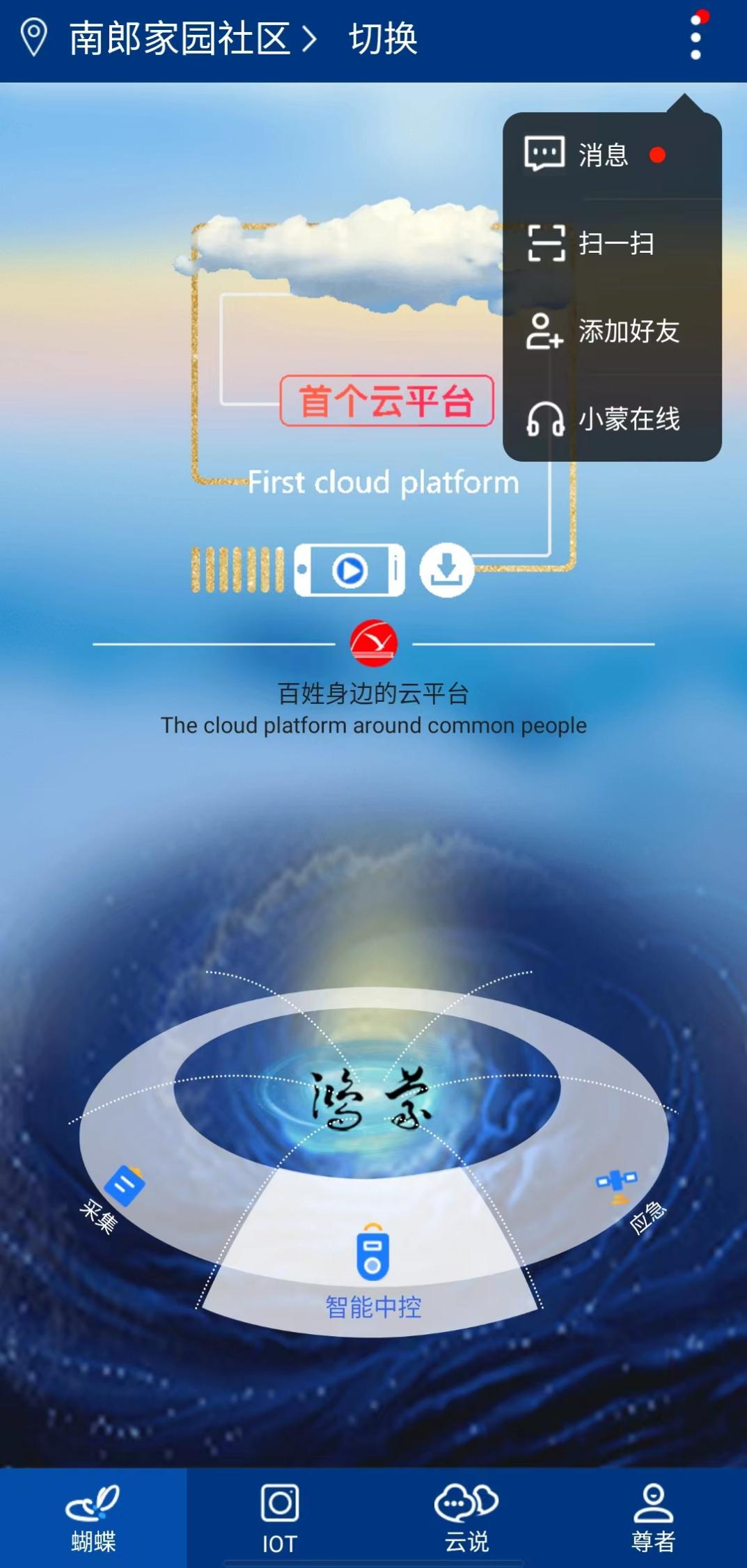
Task: Switch to the IOT tab
Action: (280, 1519)
